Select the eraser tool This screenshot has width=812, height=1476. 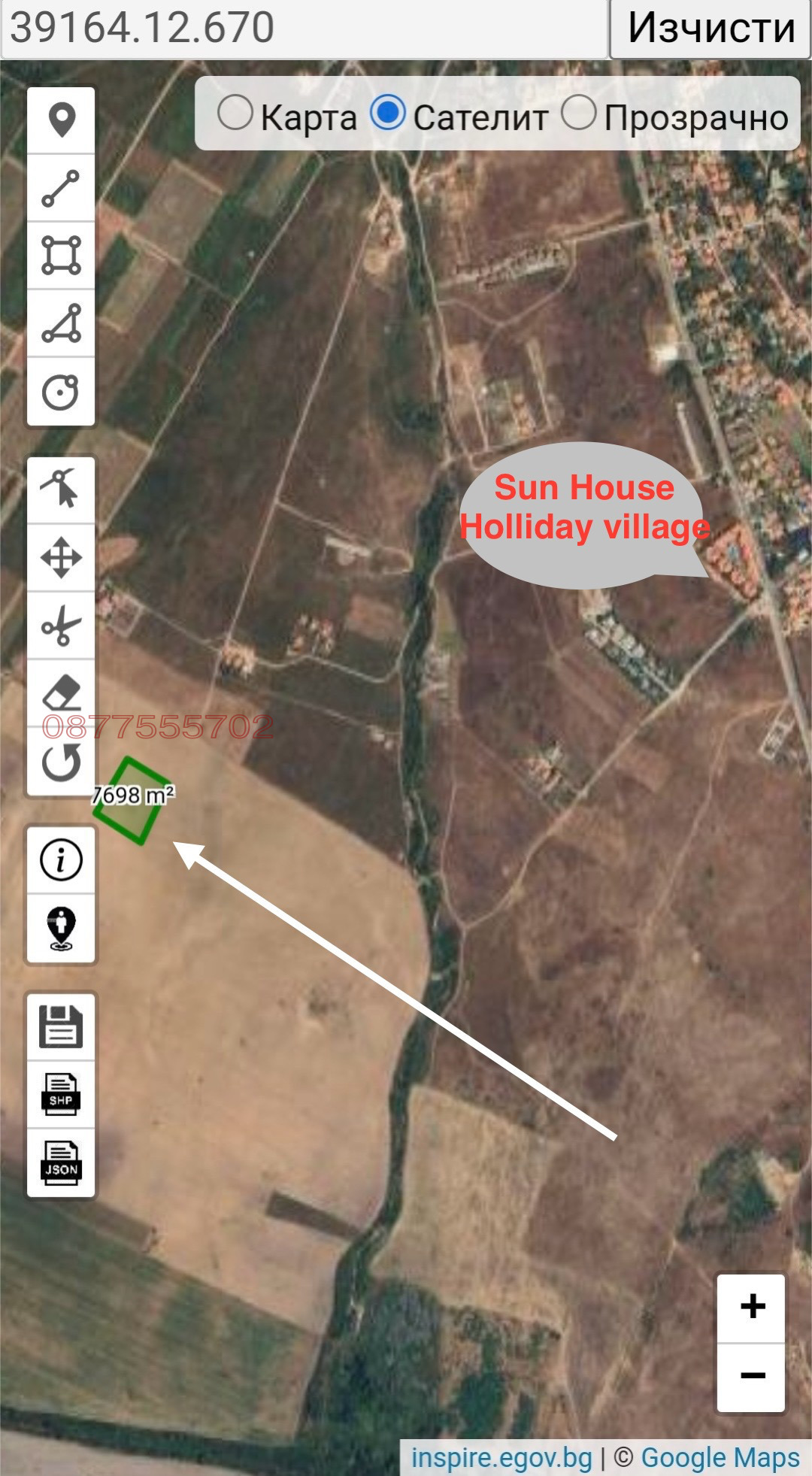pyautogui.click(x=62, y=692)
